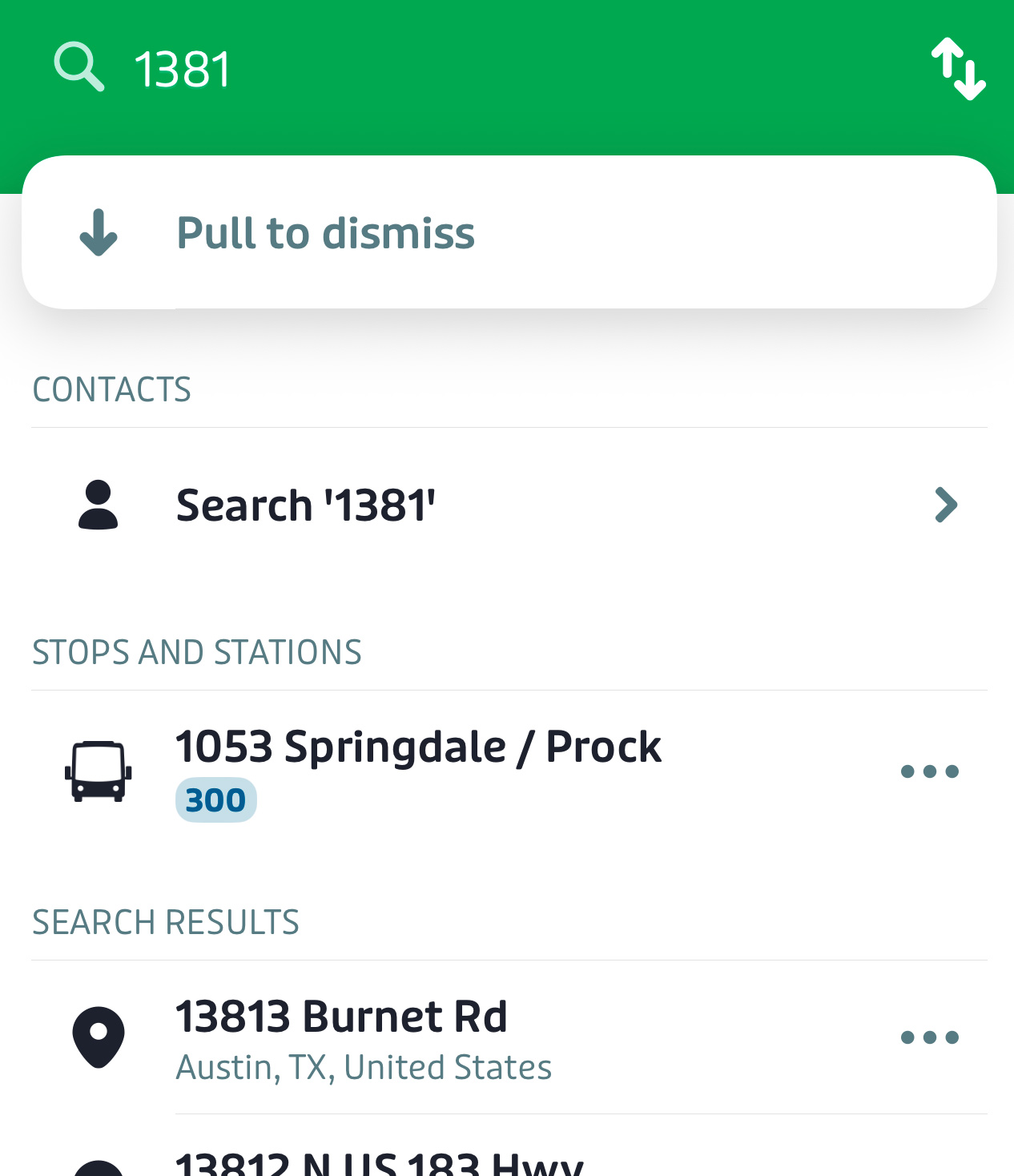
Task: Select the route 300 badge
Action: click(x=215, y=798)
